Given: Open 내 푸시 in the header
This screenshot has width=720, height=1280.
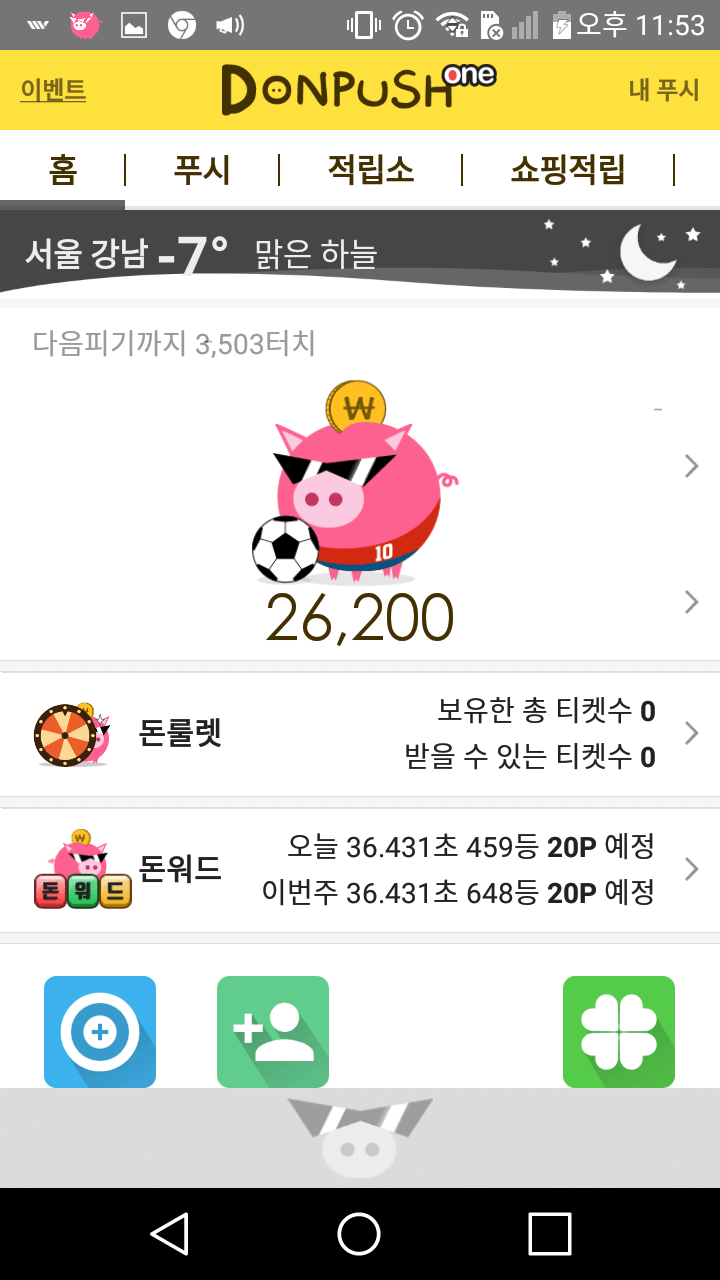Looking at the screenshot, I should pyautogui.click(x=663, y=90).
